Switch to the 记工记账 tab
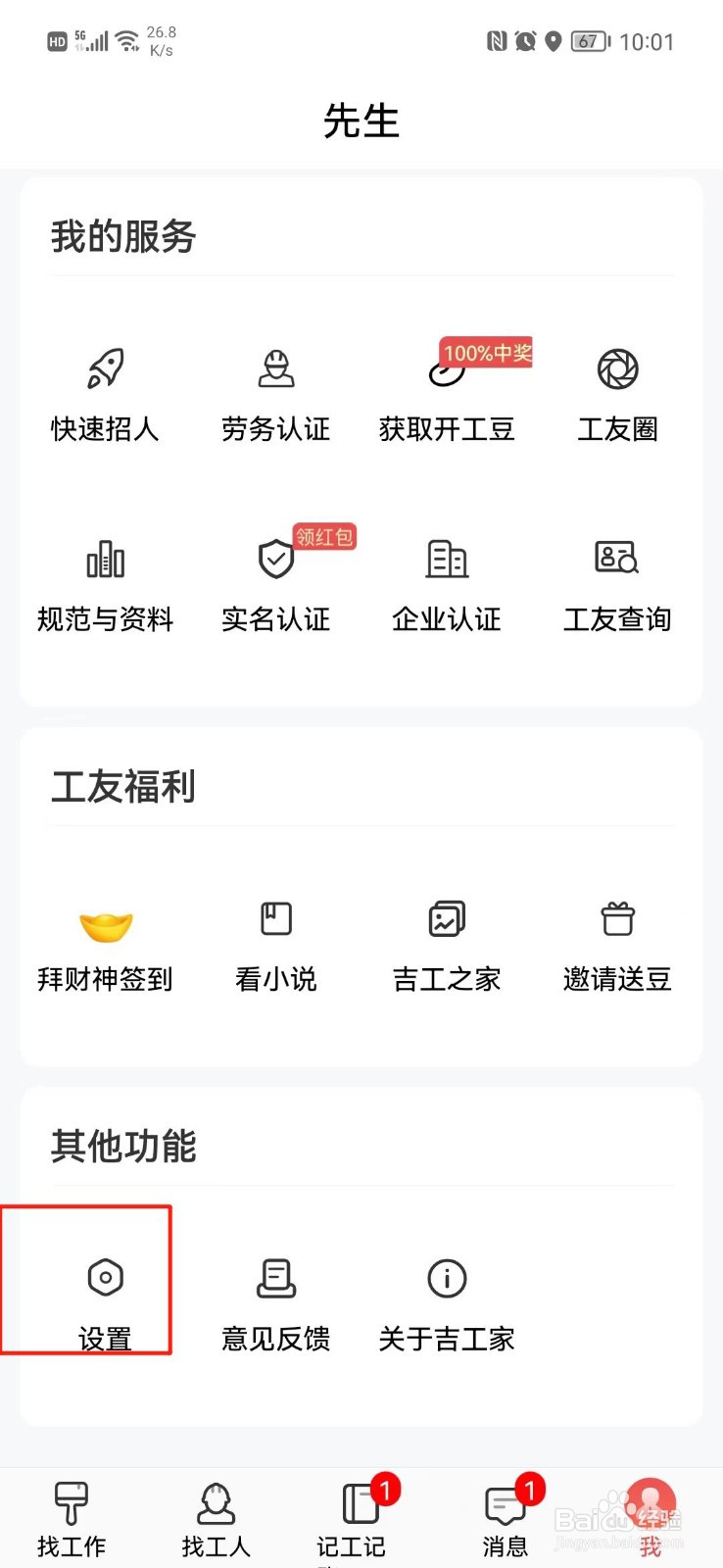The height and width of the screenshot is (1568, 723). (360, 1519)
